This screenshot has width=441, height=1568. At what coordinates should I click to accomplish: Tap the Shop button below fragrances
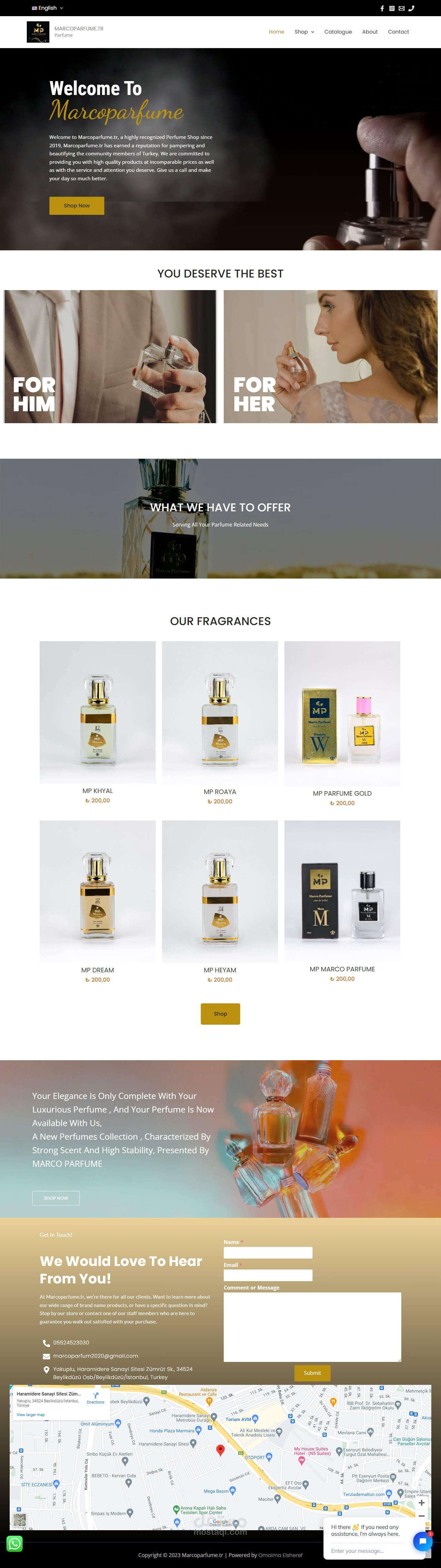pyautogui.click(x=220, y=1014)
